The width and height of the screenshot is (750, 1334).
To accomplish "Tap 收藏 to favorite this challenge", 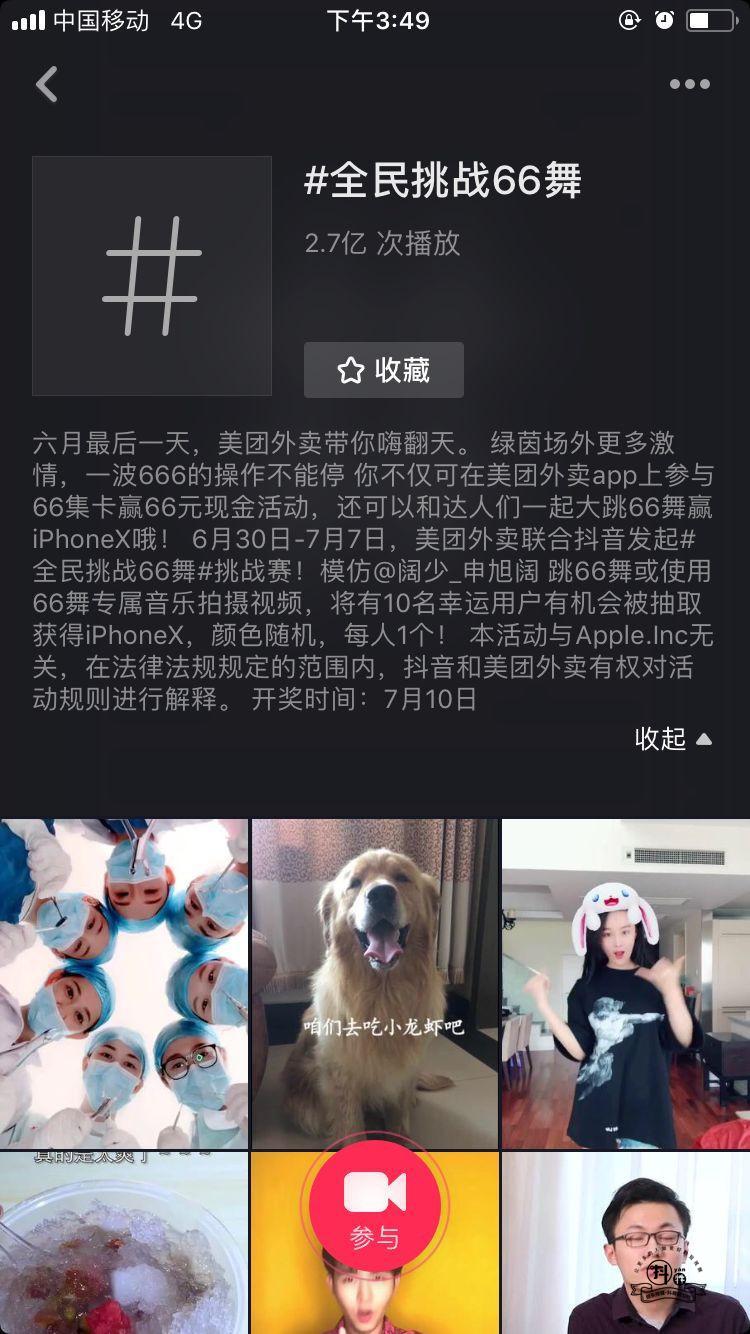I will [384, 370].
